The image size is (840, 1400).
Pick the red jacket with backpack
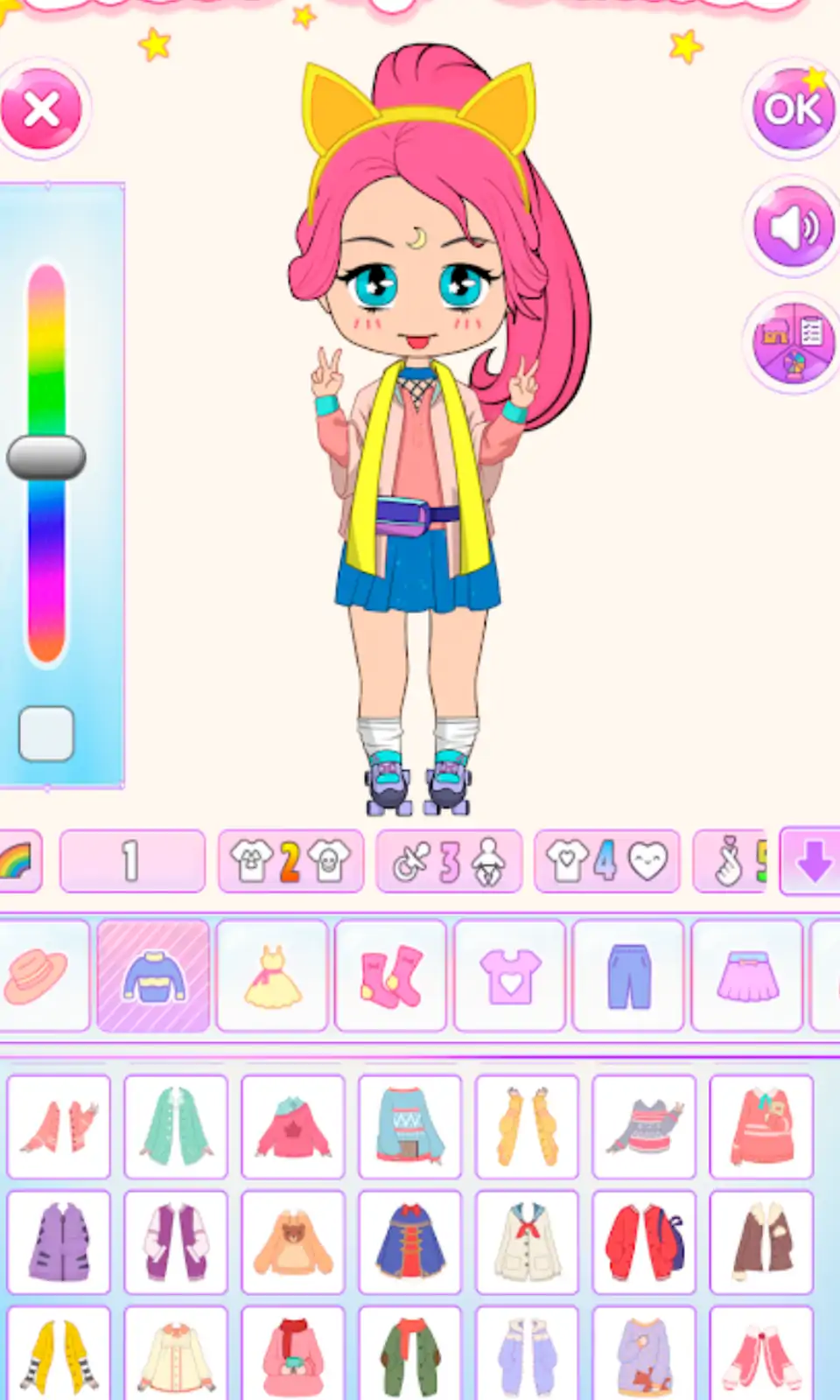click(645, 1242)
